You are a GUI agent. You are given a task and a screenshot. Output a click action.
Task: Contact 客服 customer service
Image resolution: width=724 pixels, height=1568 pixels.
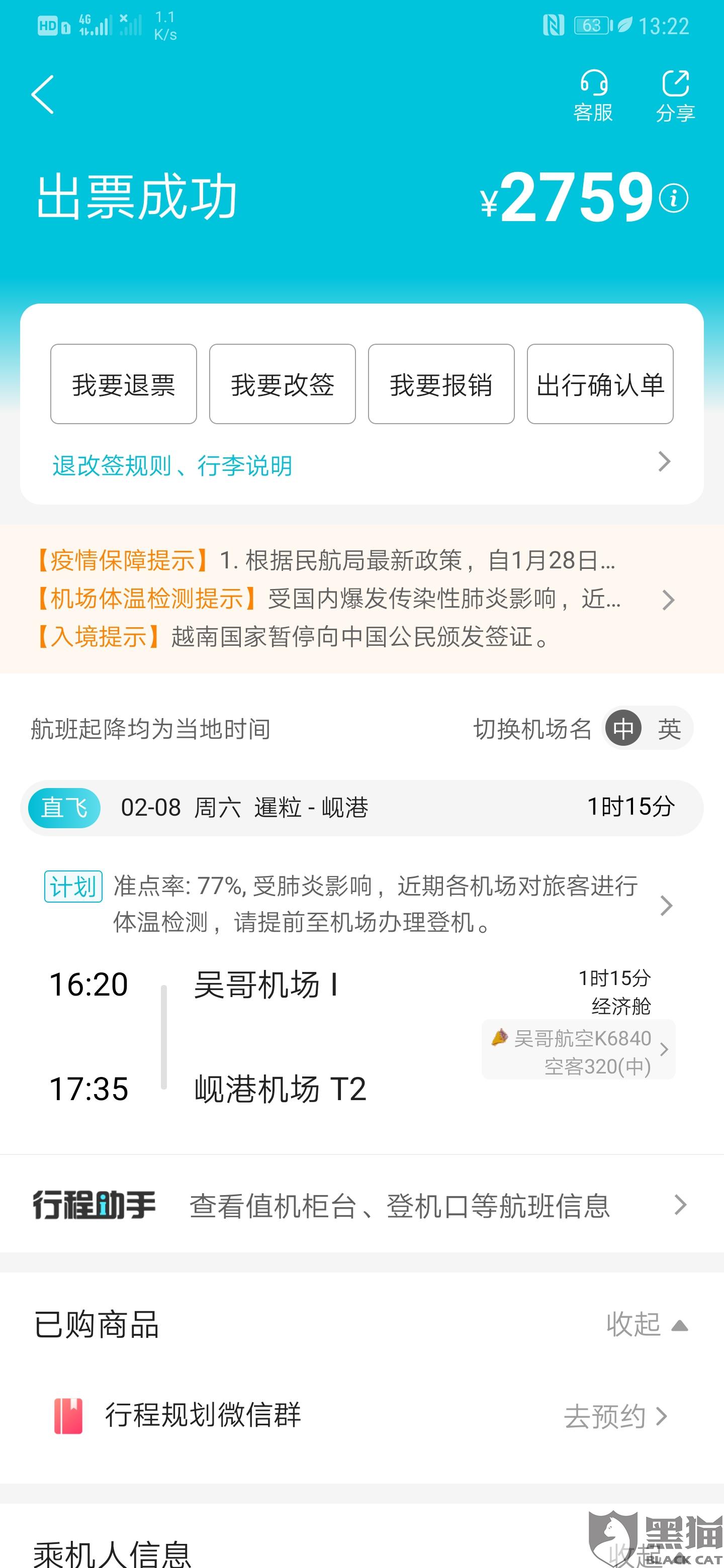(x=593, y=96)
